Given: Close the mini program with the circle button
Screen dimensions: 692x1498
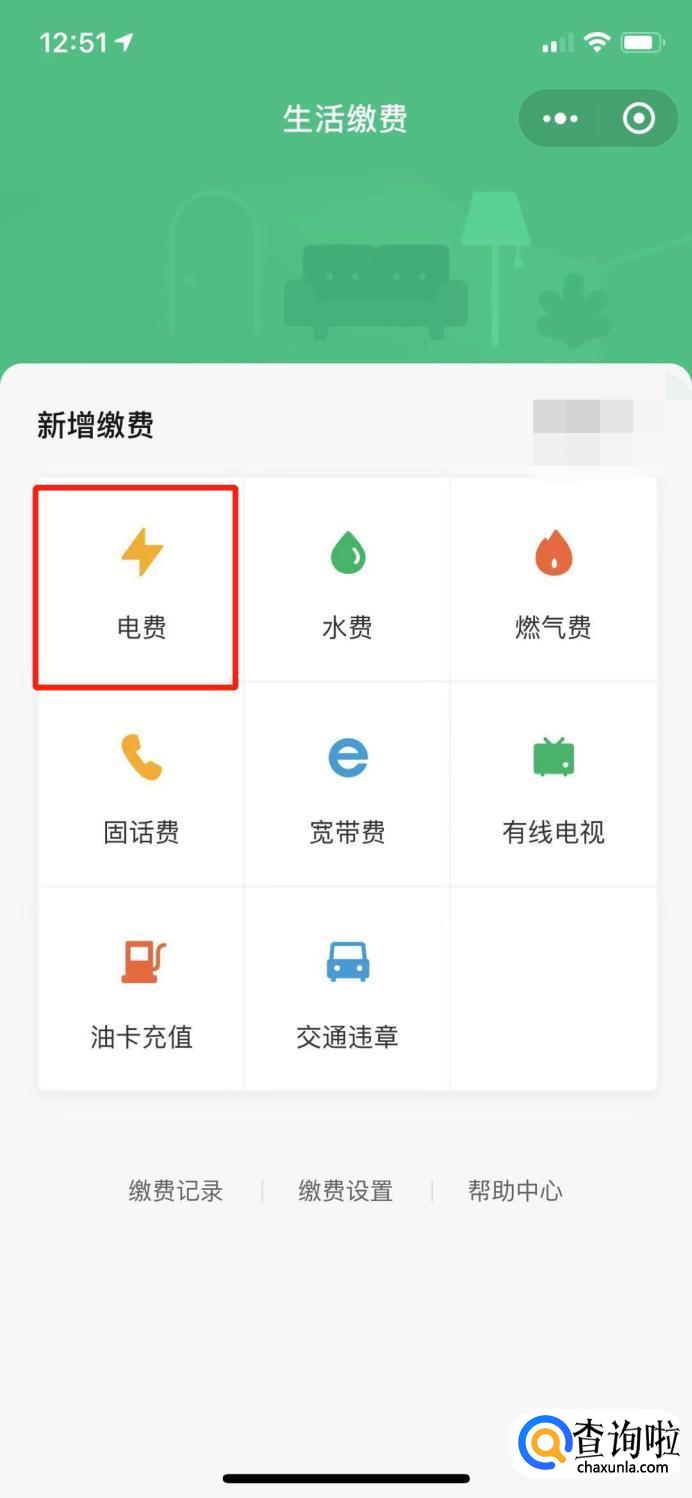Looking at the screenshot, I should (x=638, y=119).
